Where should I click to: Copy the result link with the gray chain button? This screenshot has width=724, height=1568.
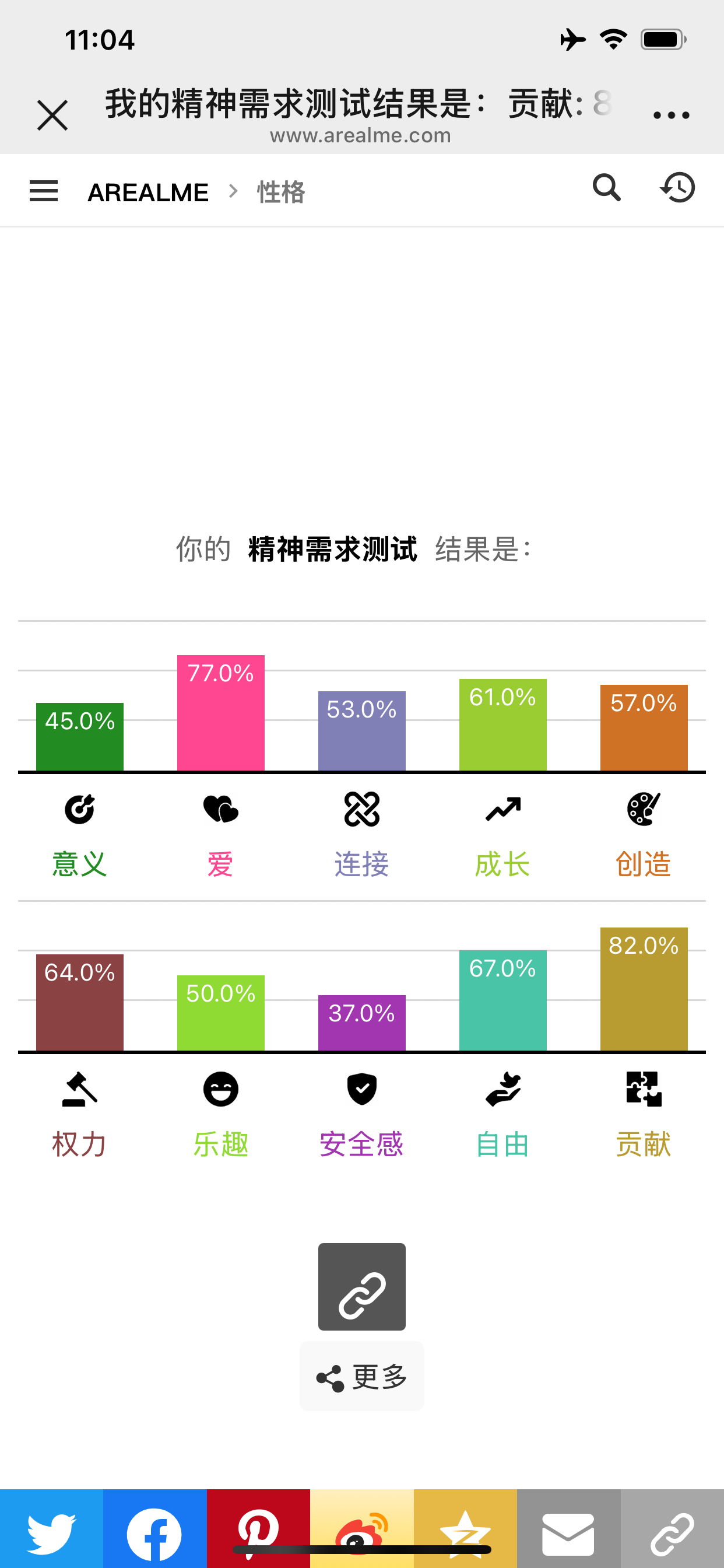[x=361, y=1286]
